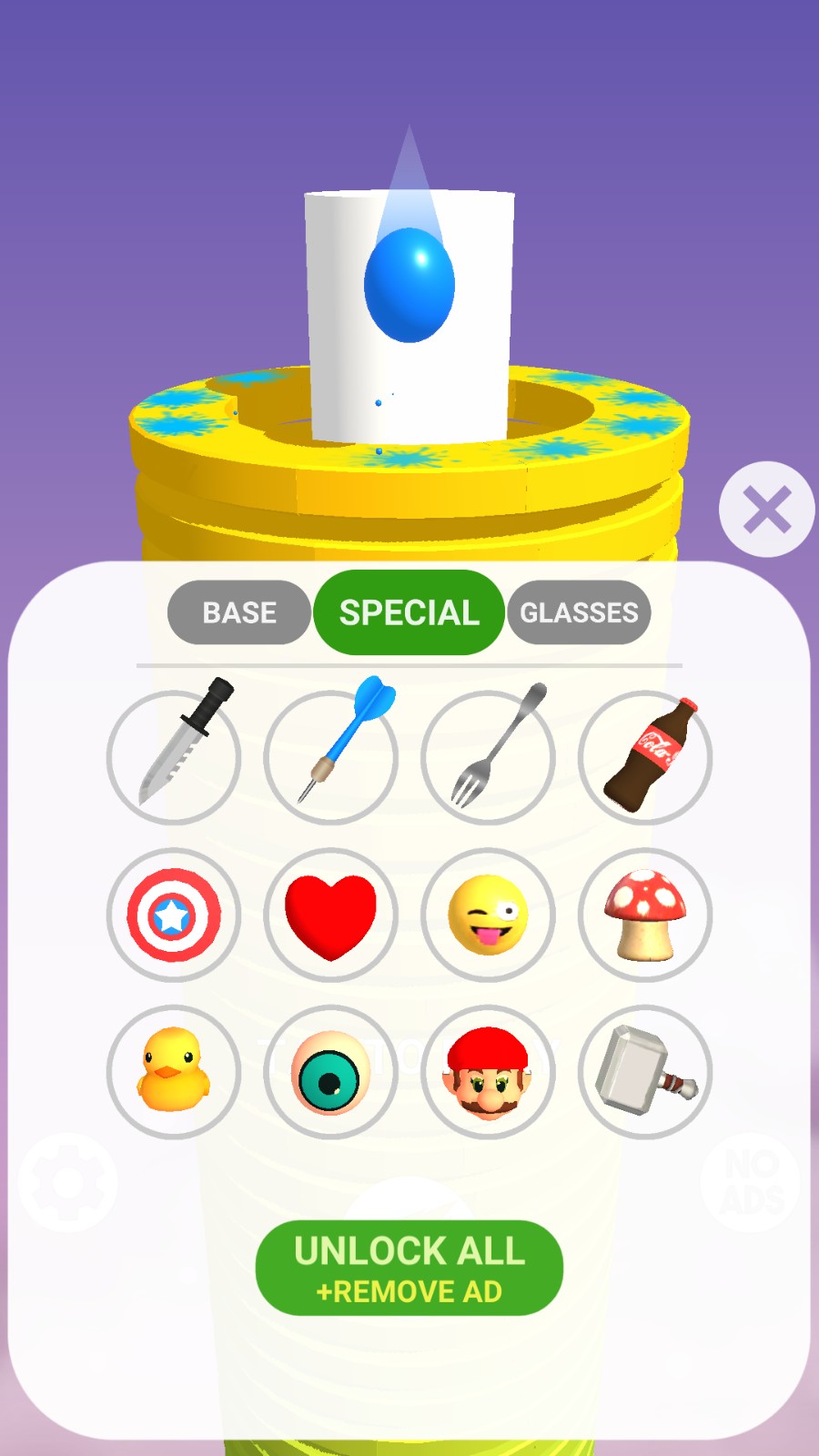Select the red mushroom skin

645,915
